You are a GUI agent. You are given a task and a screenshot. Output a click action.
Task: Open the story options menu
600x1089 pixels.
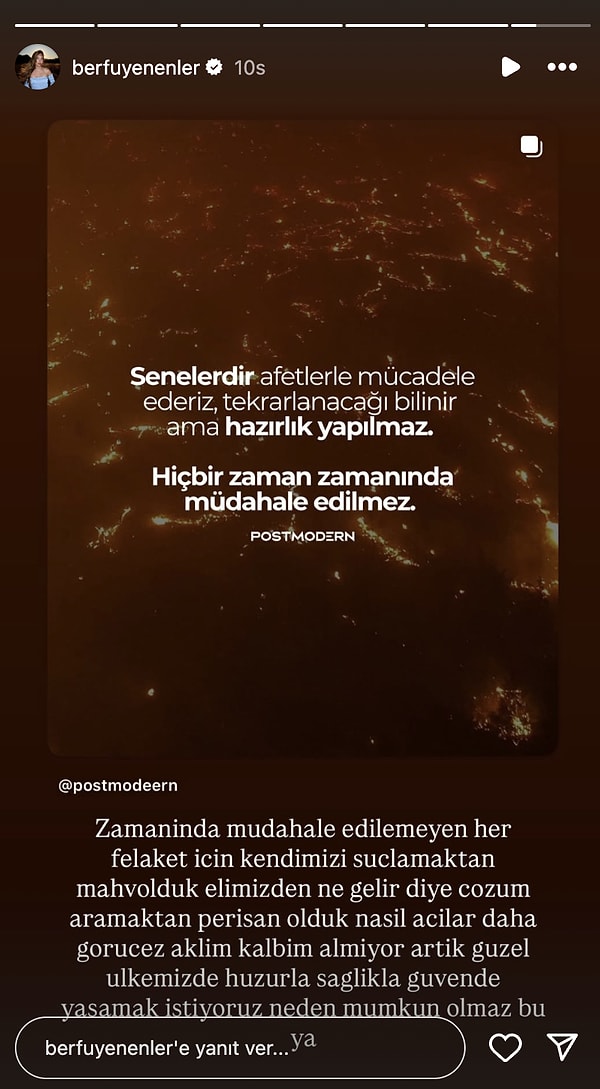[x=562, y=67]
